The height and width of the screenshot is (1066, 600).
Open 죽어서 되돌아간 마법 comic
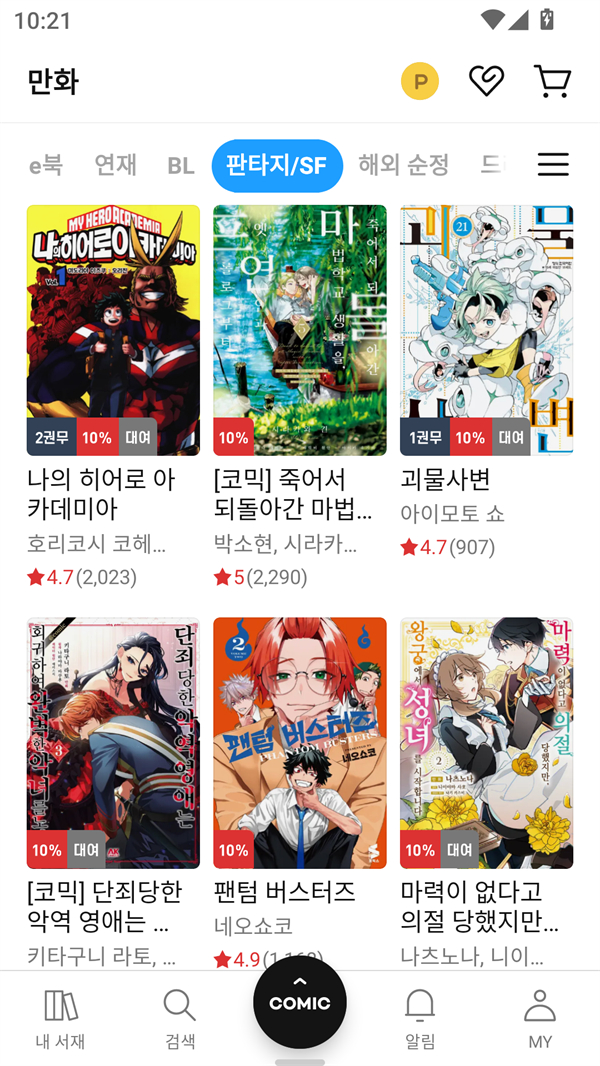(299, 330)
